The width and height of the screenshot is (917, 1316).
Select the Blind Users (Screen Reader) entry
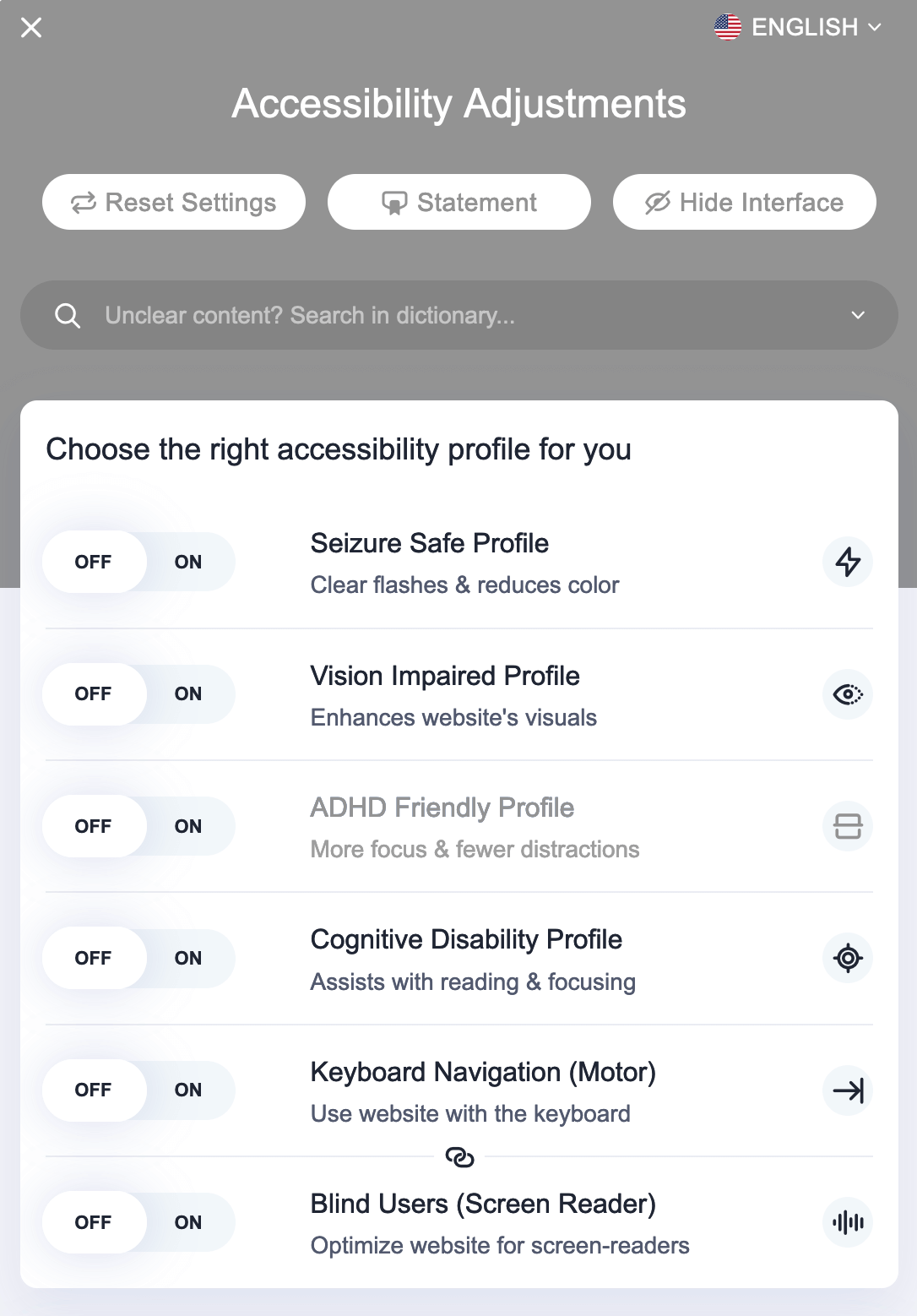click(483, 1204)
